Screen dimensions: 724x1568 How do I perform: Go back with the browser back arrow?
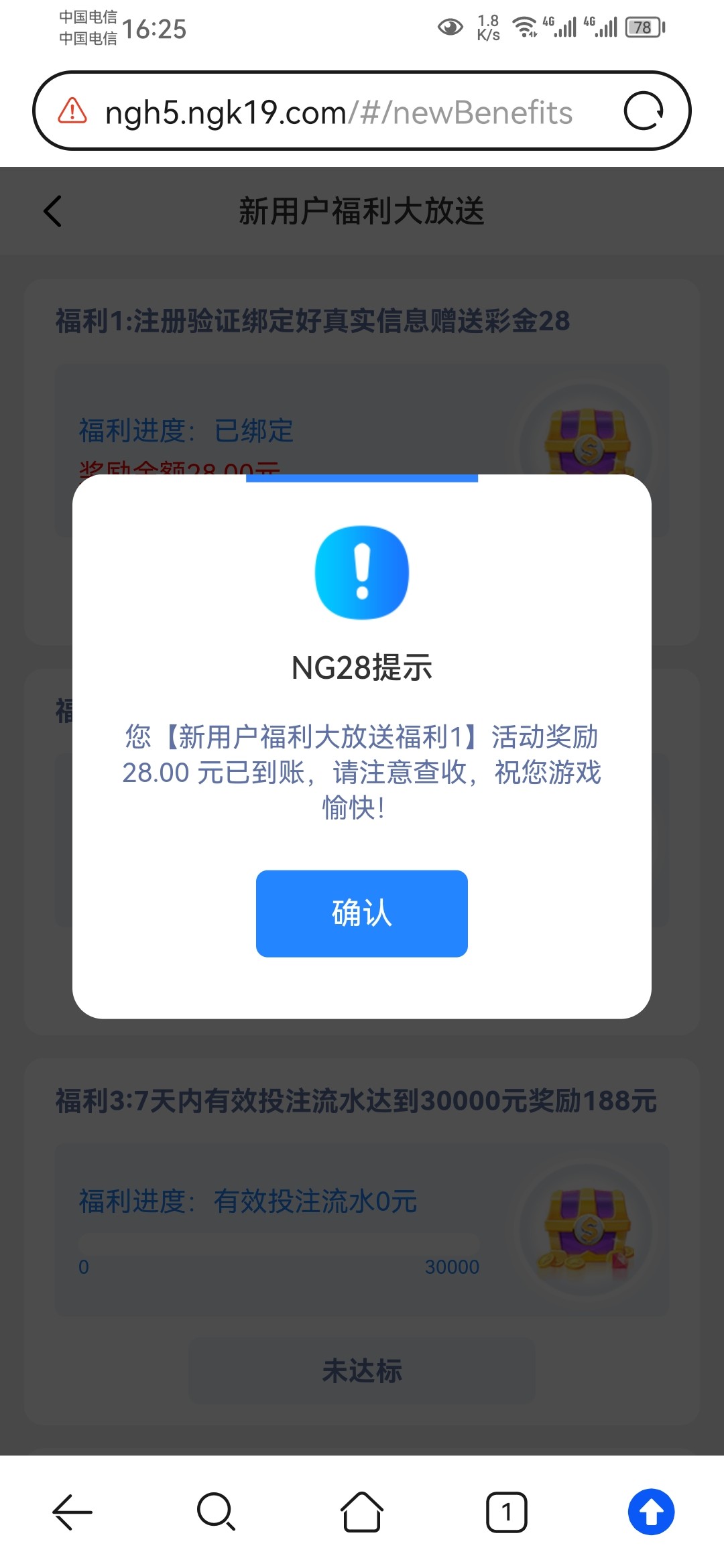[72, 1512]
